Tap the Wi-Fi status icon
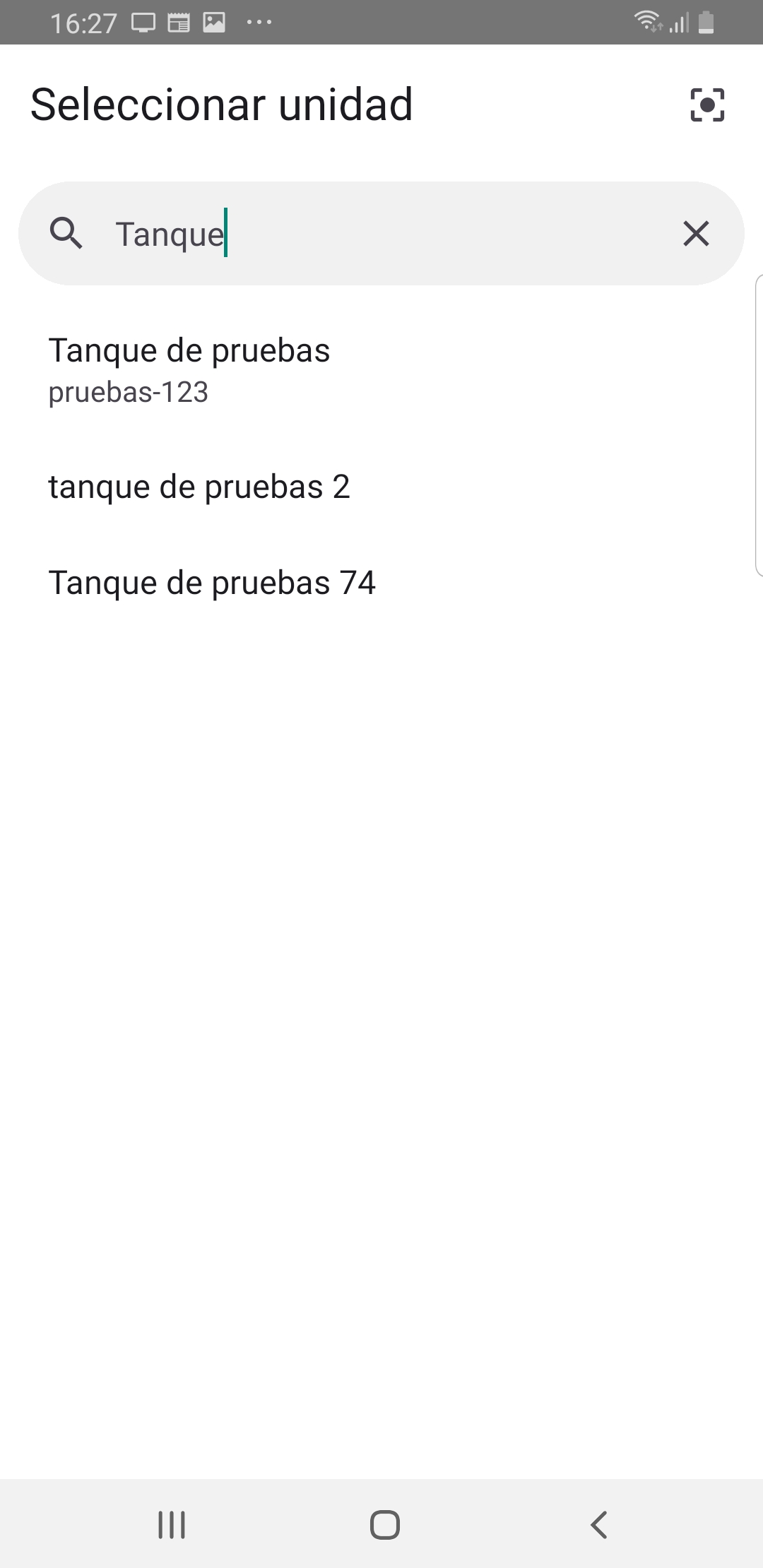 [648, 21]
